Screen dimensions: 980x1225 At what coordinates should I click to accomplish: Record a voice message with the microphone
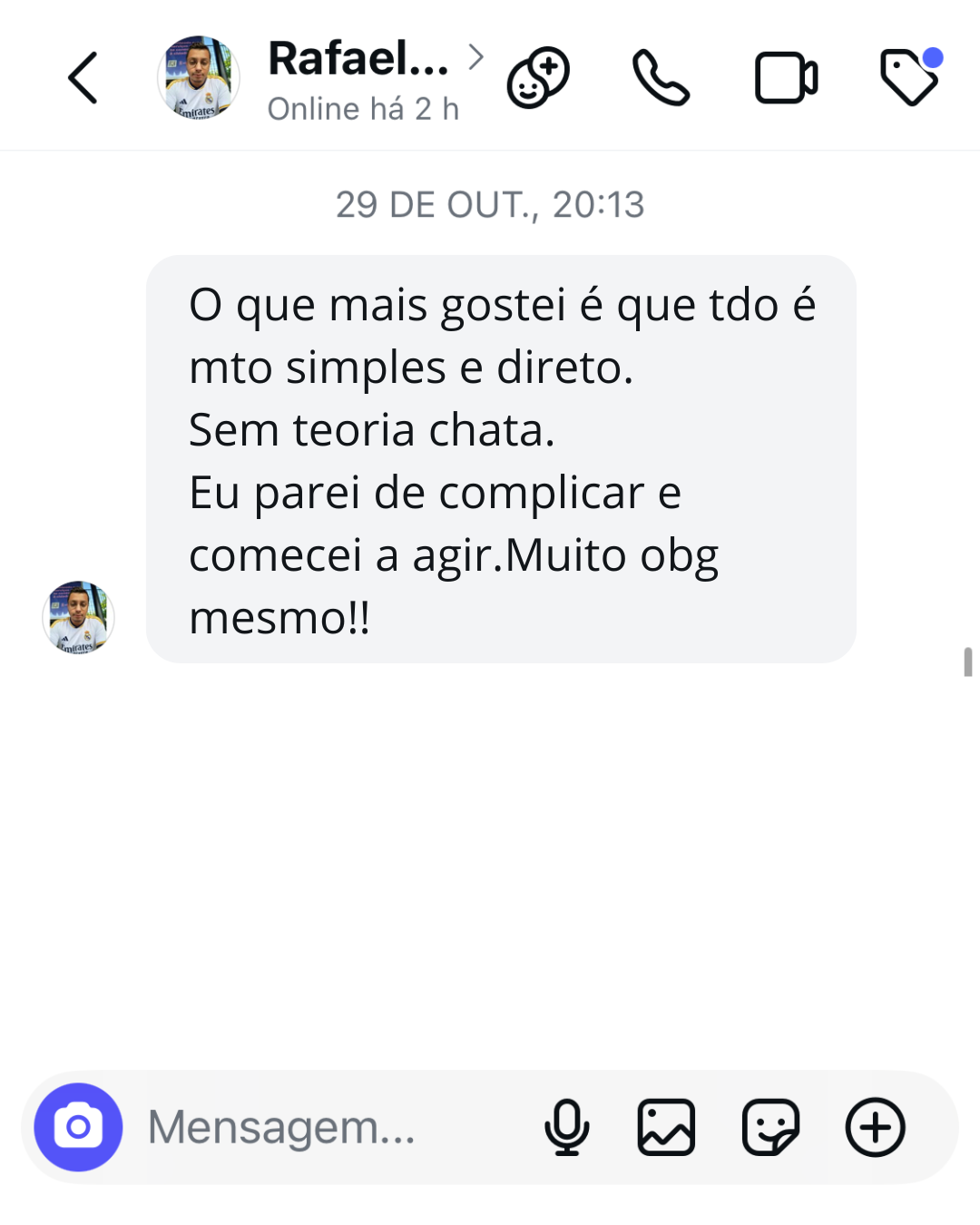pos(567,1127)
